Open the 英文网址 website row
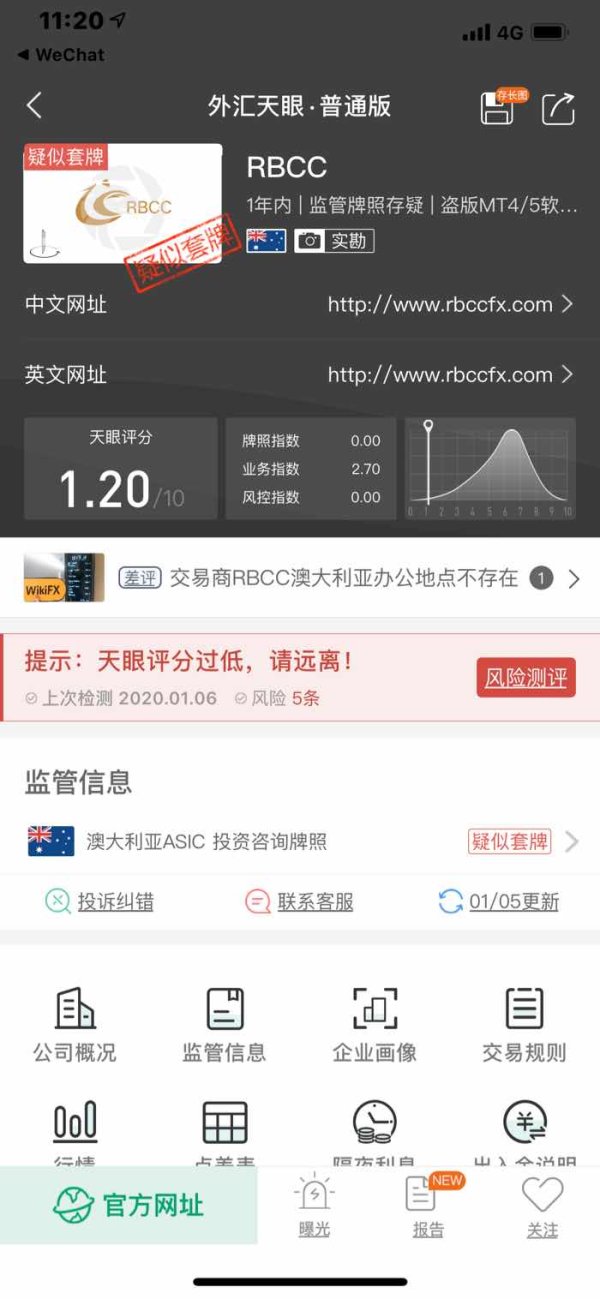600x1299 pixels. 300,375
